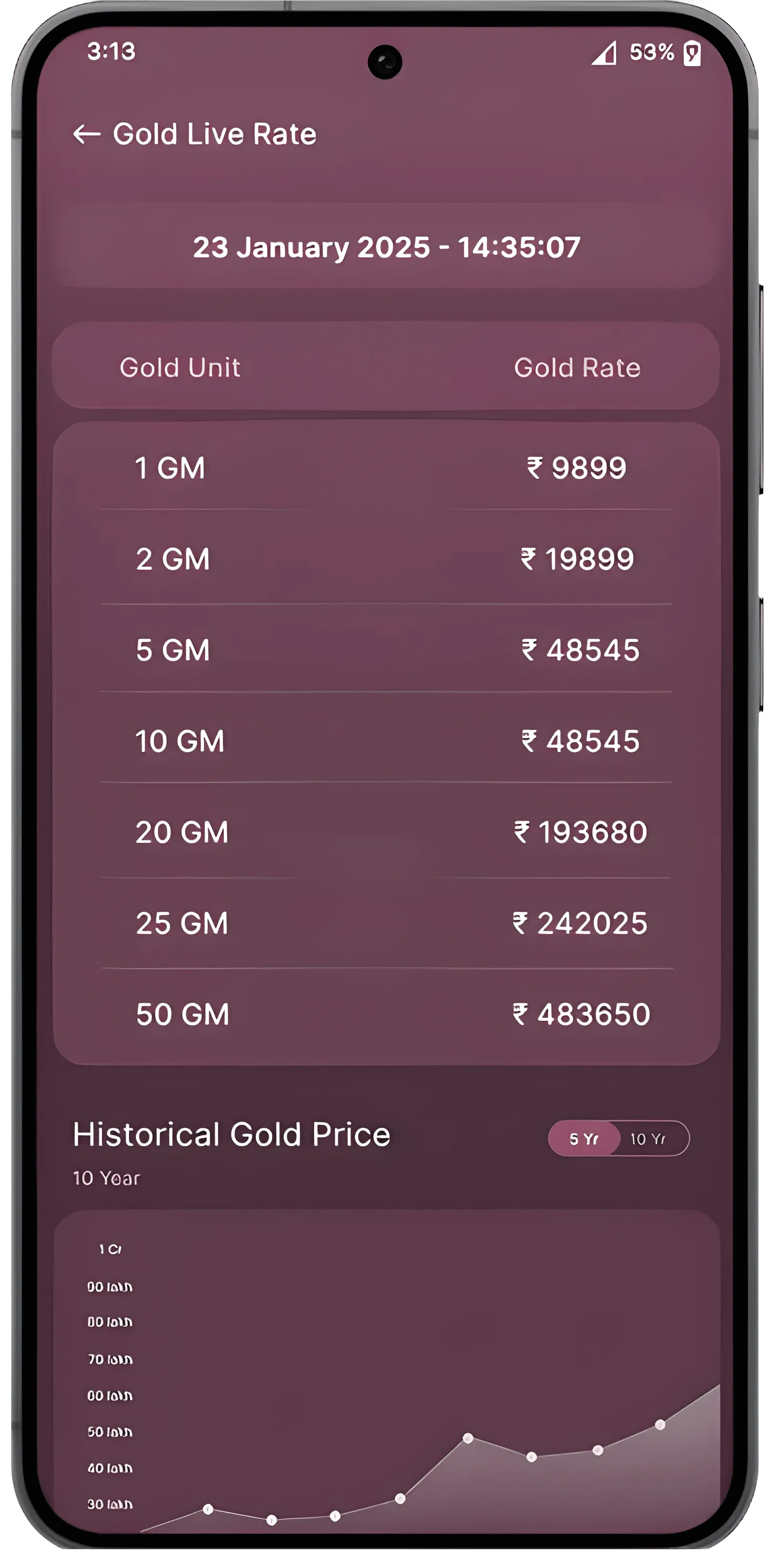Go back from Gold Live Rate

tap(86, 134)
